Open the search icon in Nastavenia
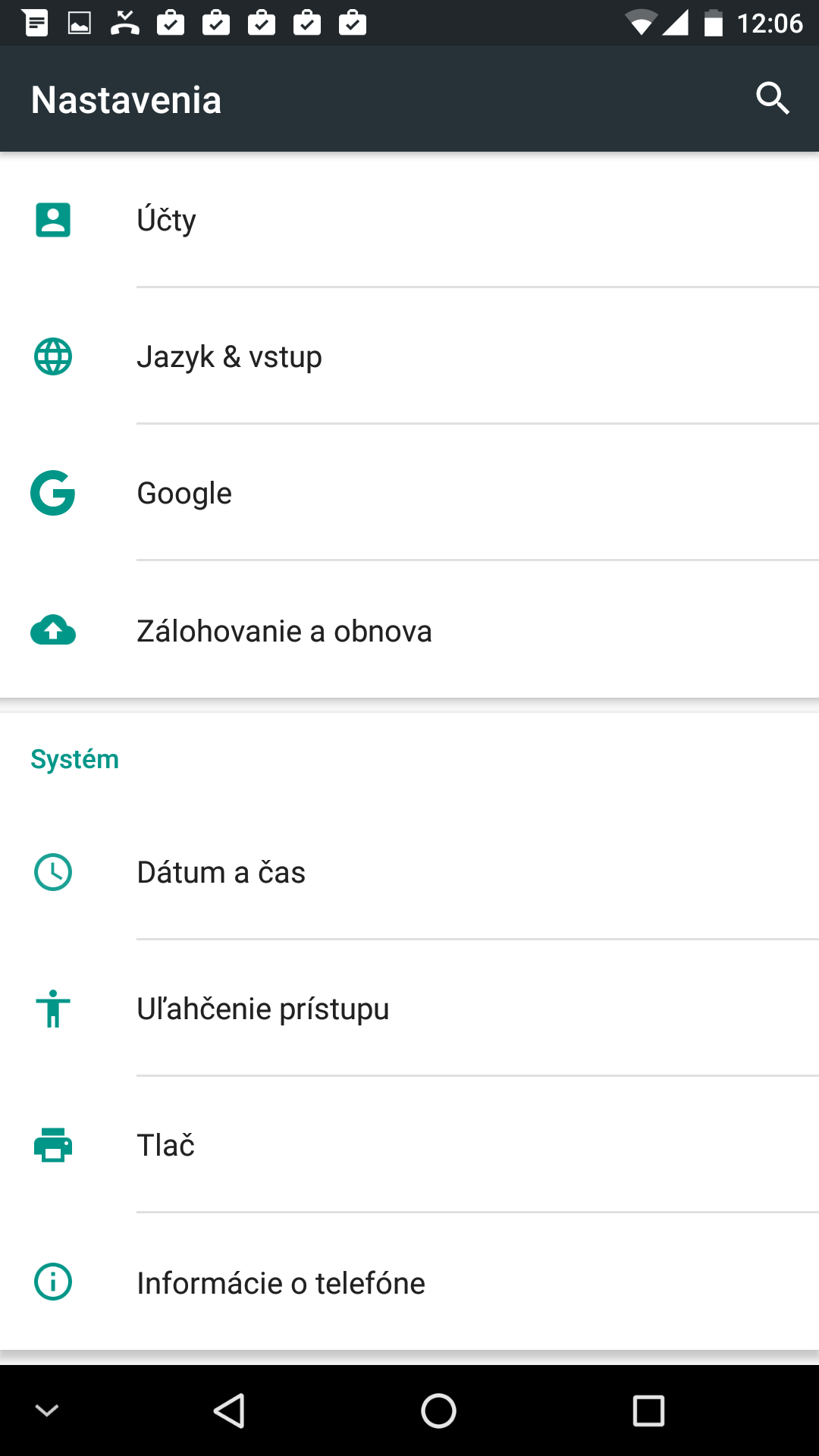Image resolution: width=819 pixels, height=1456 pixels. click(773, 99)
